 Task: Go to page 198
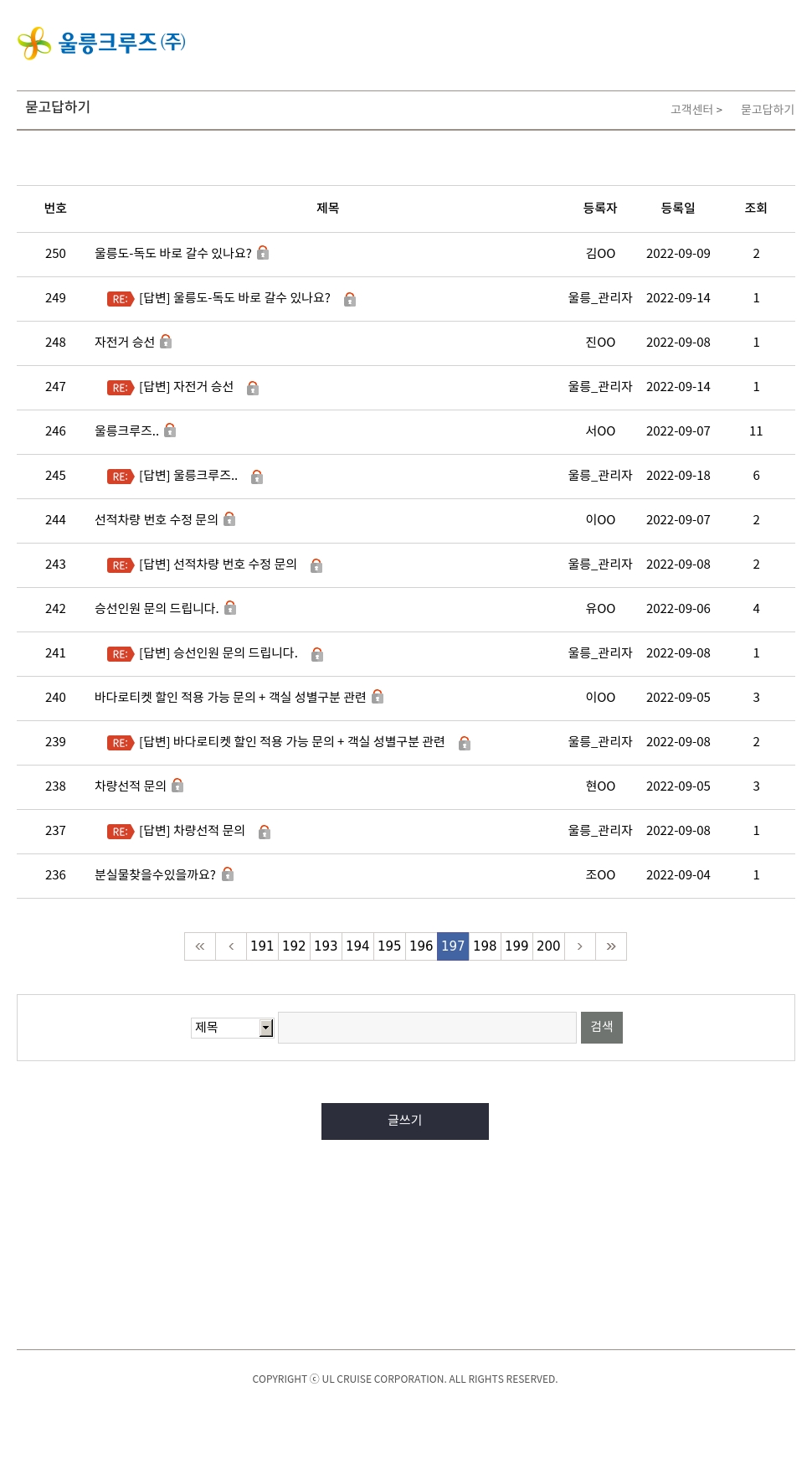point(485,946)
